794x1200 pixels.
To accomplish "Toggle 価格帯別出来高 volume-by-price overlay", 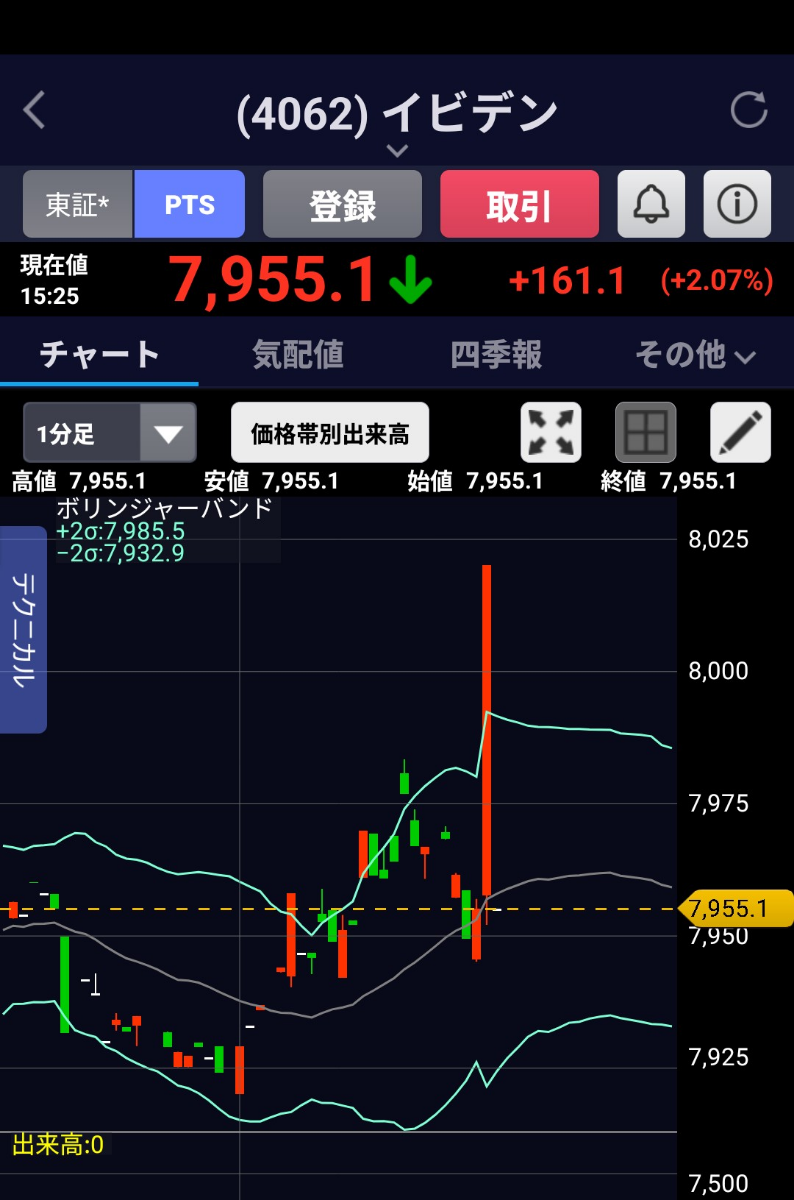I will pos(329,431).
